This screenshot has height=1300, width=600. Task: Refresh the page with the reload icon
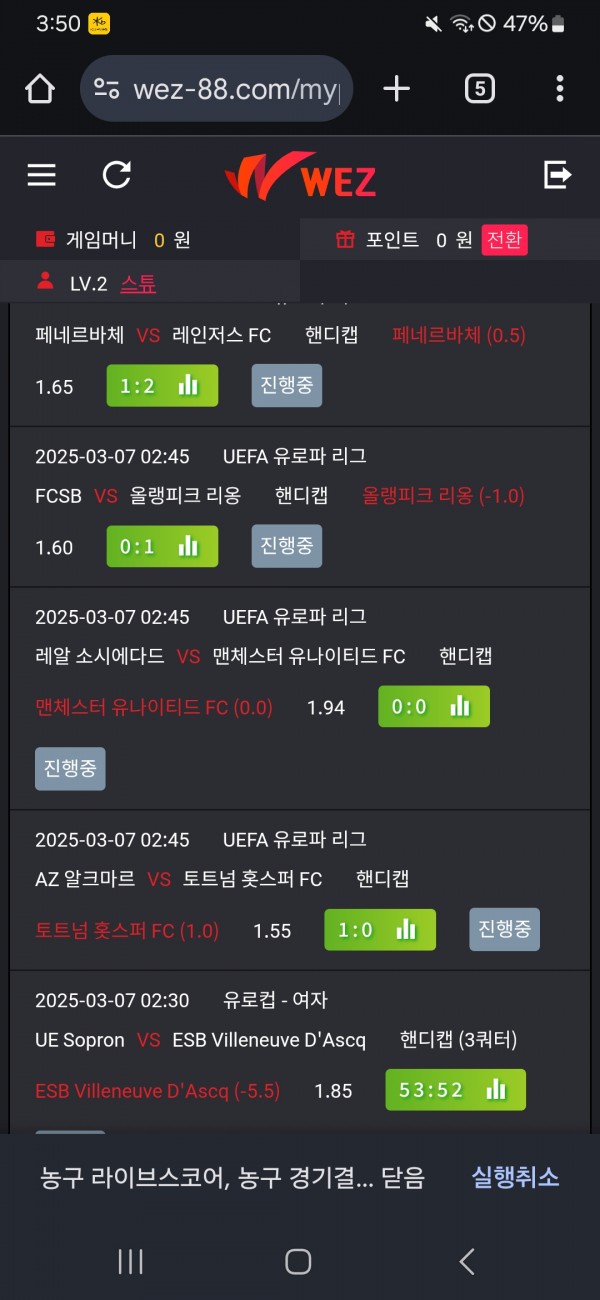click(117, 176)
